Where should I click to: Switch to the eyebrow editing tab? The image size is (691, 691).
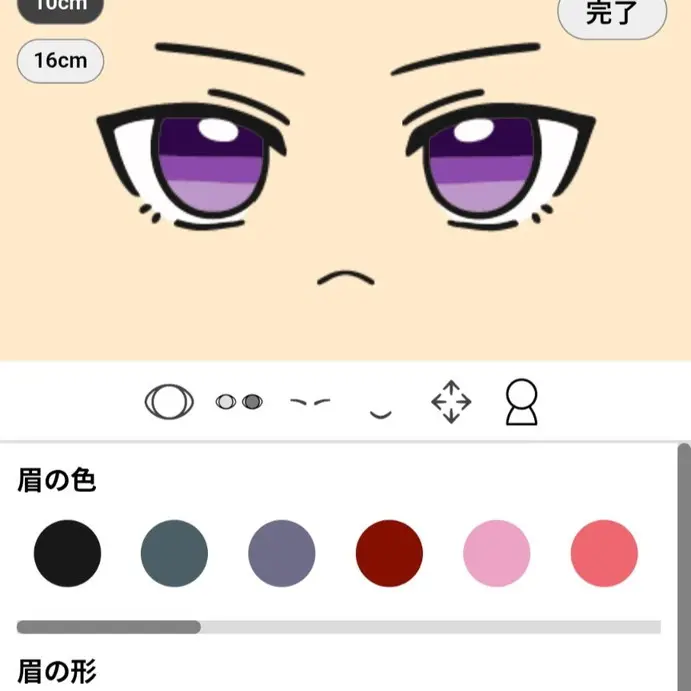pos(310,402)
